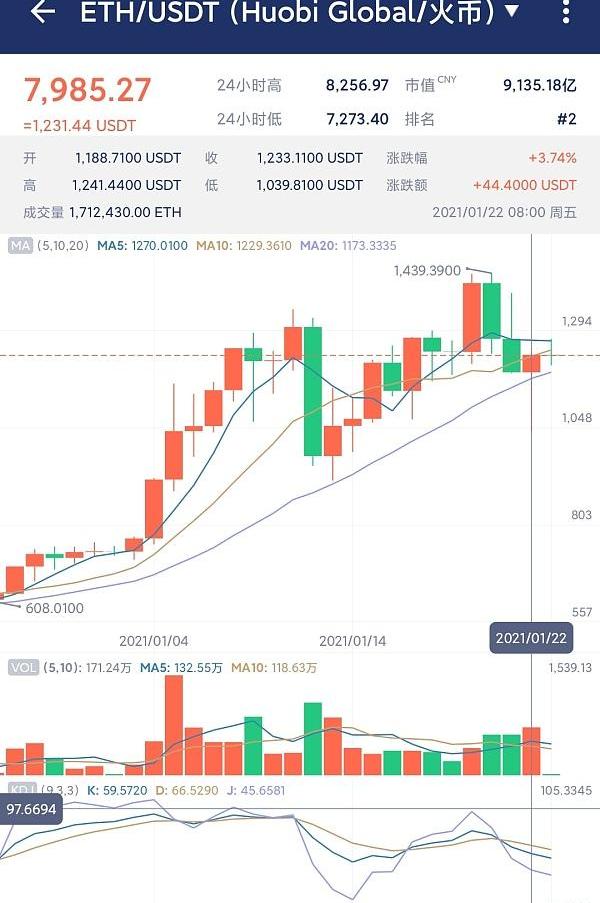Open the MA indicator settings

(20, 245)
